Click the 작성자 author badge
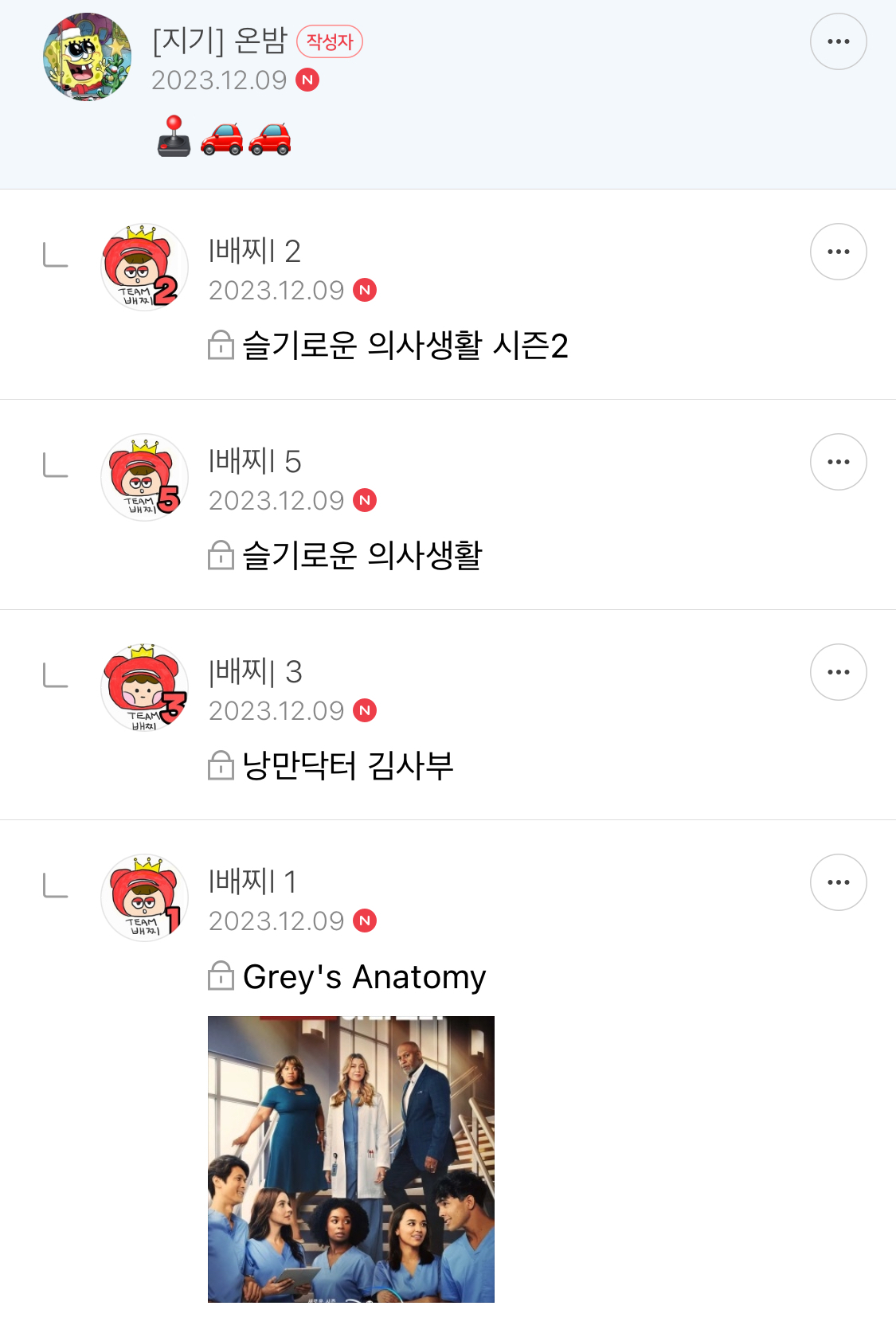896x1337 pixels. point(330,43)
